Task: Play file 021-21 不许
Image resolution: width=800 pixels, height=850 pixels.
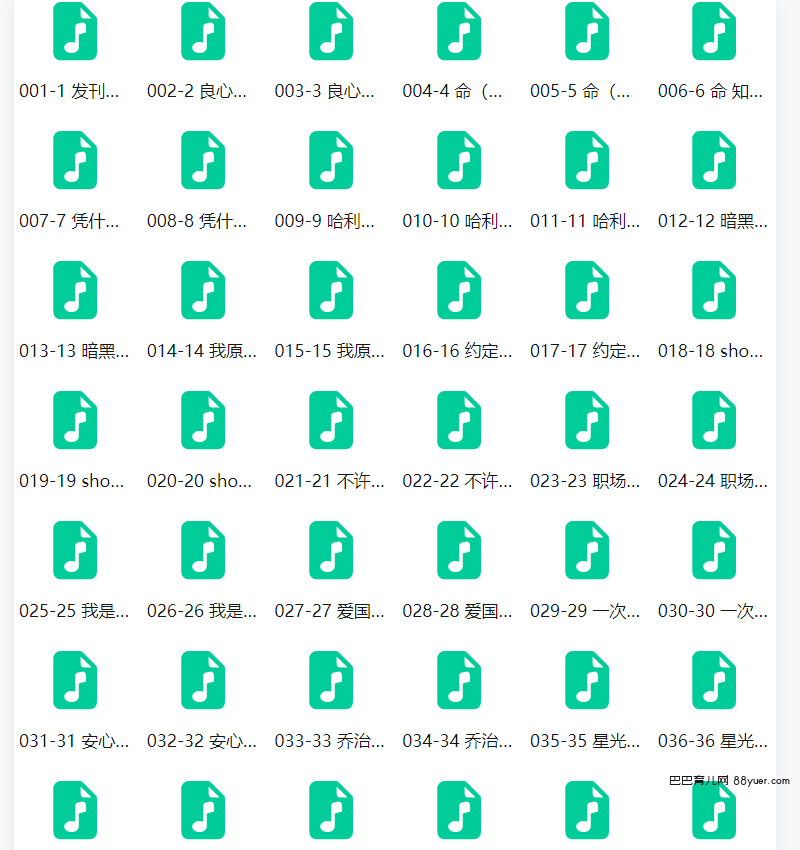Action: tap(331, 420)
